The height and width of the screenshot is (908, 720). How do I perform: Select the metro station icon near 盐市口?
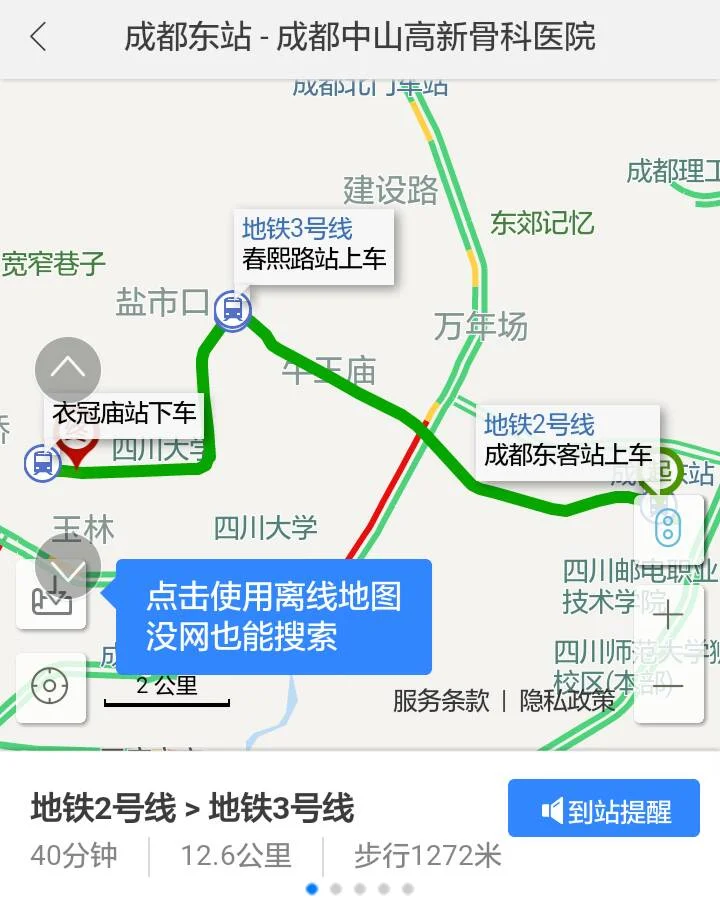tap(233, 309)
